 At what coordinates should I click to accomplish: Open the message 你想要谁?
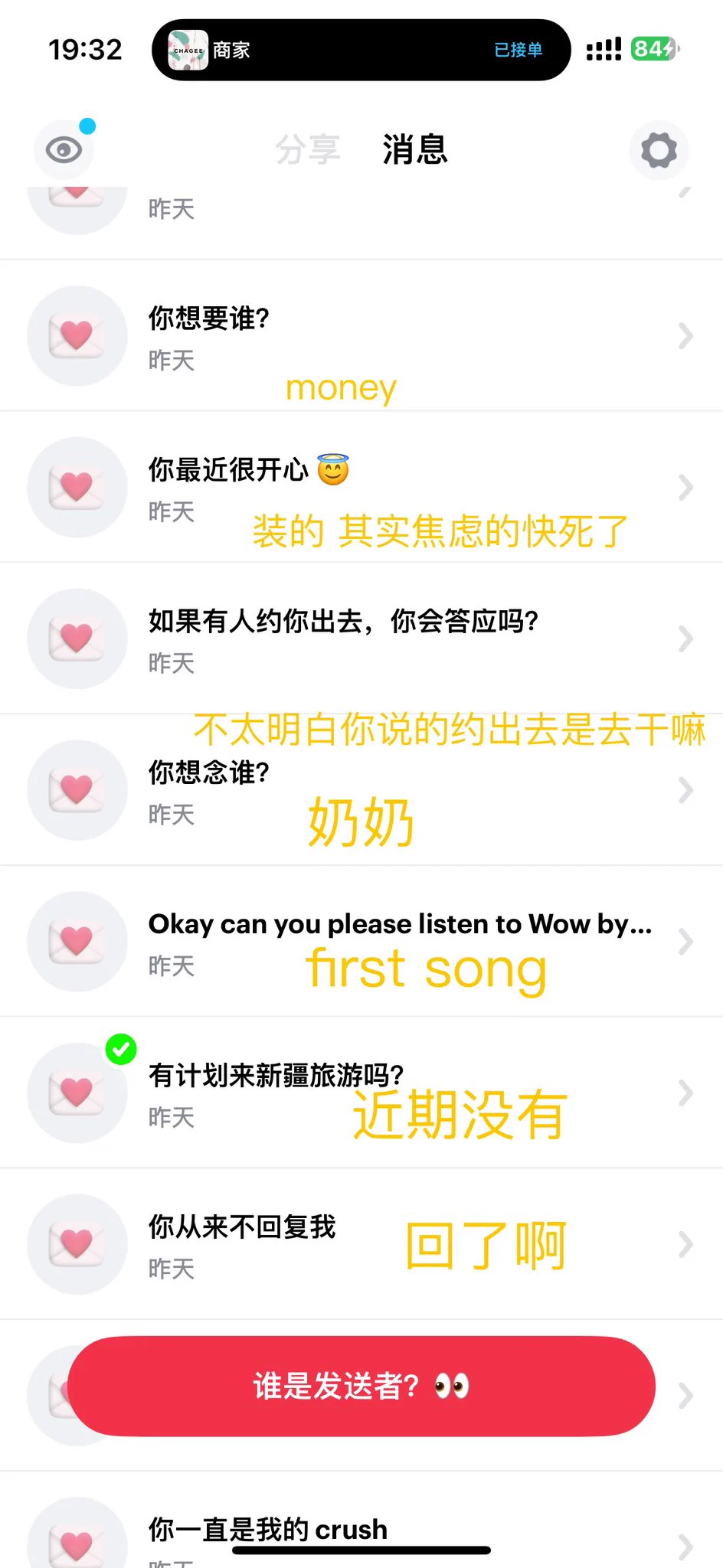pyautogui.click(x=361, y=335)
